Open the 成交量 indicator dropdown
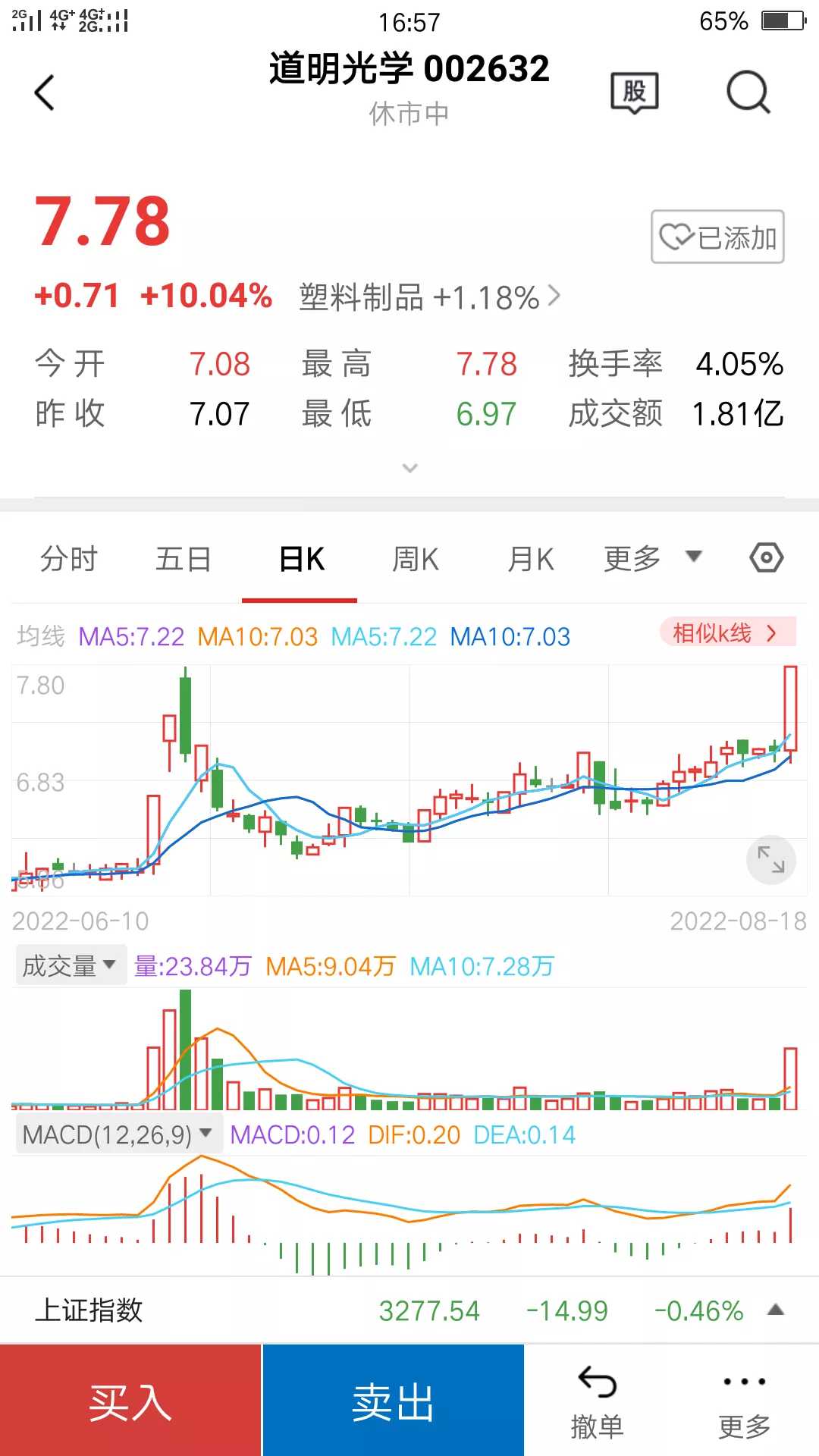This screenshot has width=819, height=1456. click(x=71, y=965)
